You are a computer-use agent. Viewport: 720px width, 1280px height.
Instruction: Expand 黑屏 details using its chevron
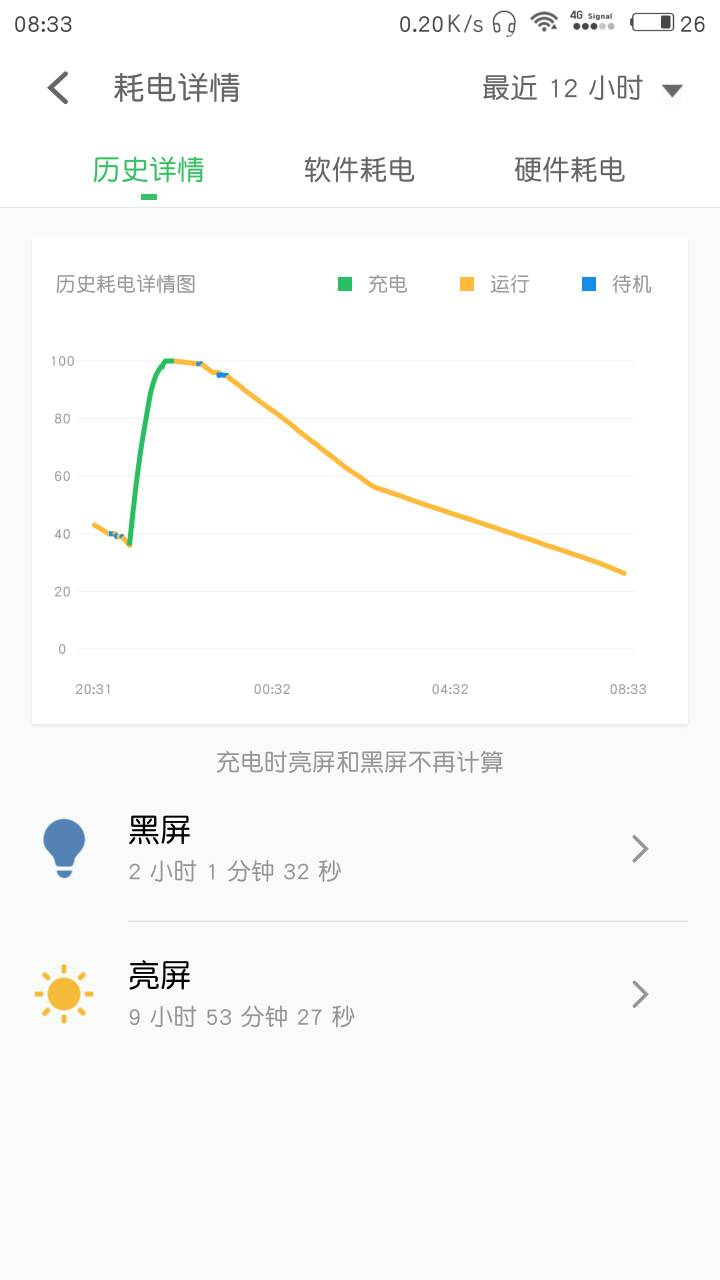tap(640, 847)
